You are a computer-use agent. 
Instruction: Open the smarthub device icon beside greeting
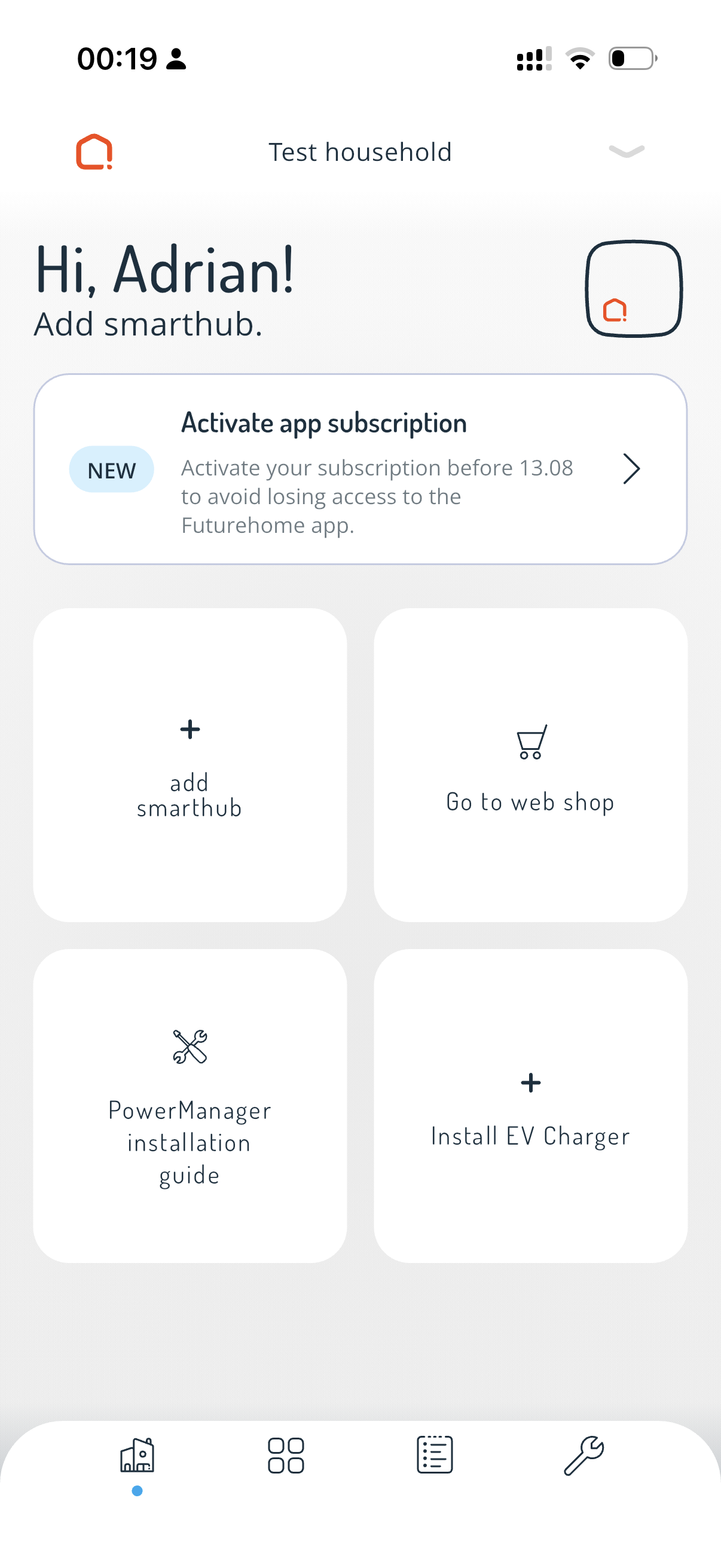pos(633,288)
